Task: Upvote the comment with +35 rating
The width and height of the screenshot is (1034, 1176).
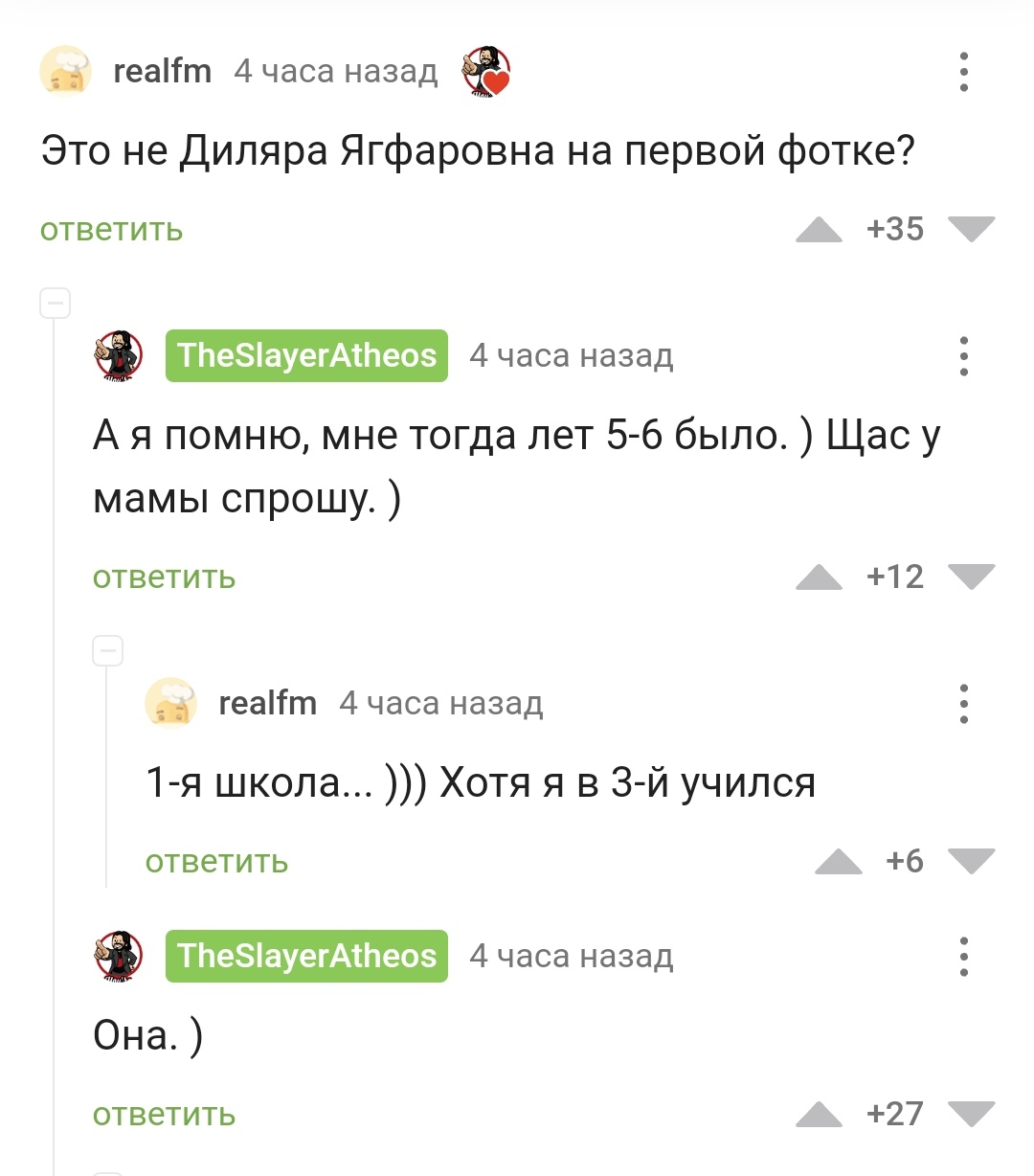Action: [x=819, y=230]
